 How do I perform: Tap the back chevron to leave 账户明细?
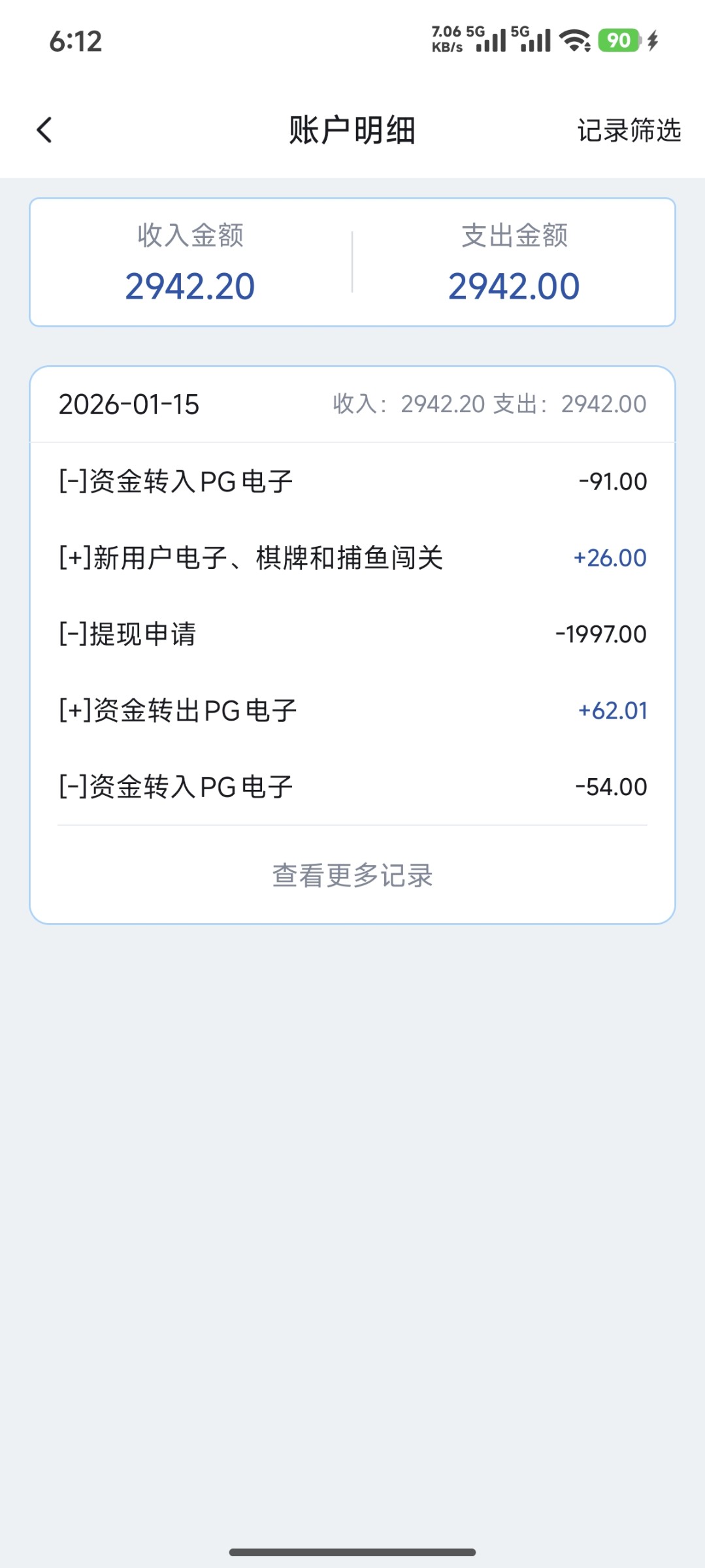click(x=44, y=131)
